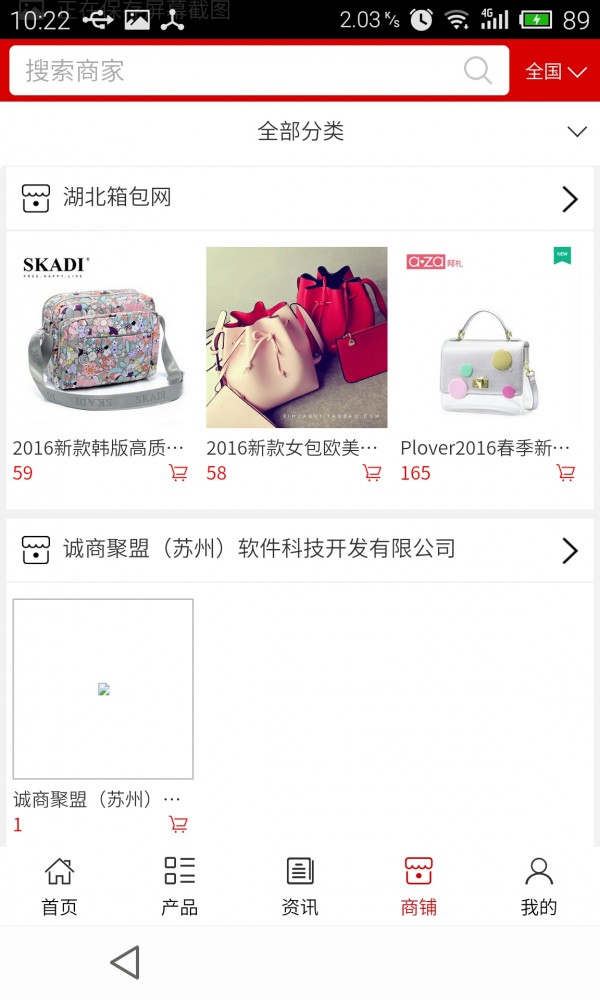Open the 全国 region dropdown

point(556,71)
